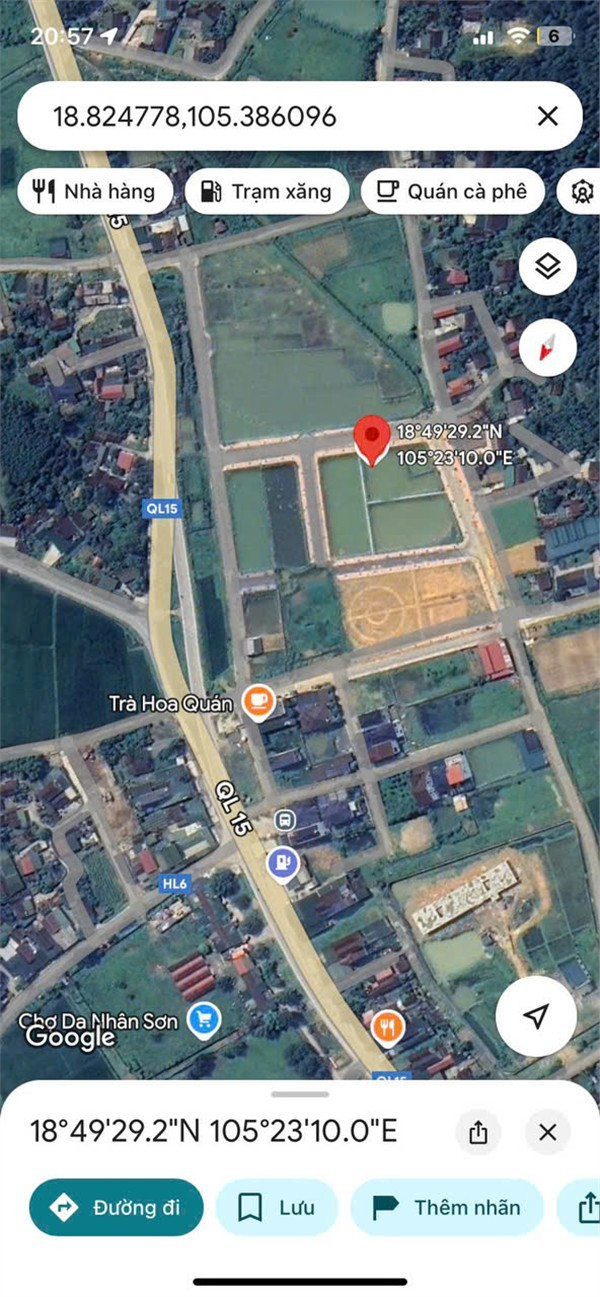This screenshot has width=600, height=1297.
Task: Open the gas station marker on QL 15
Action: point(284,862)
